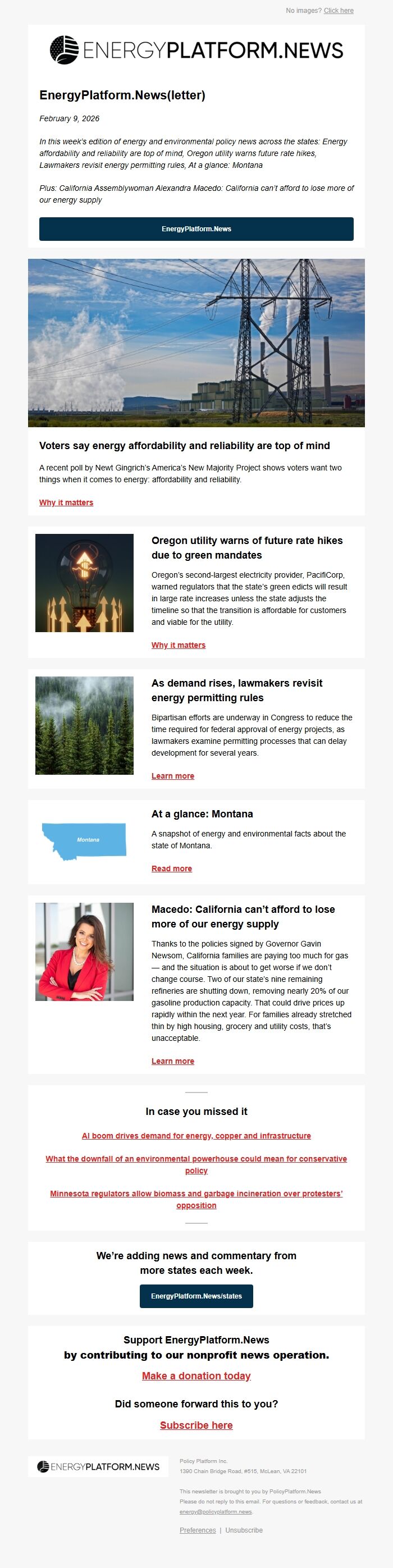Open Minnesota regulators biomass incineration link
This screenshot has width=393, height=1568.
196,1194
